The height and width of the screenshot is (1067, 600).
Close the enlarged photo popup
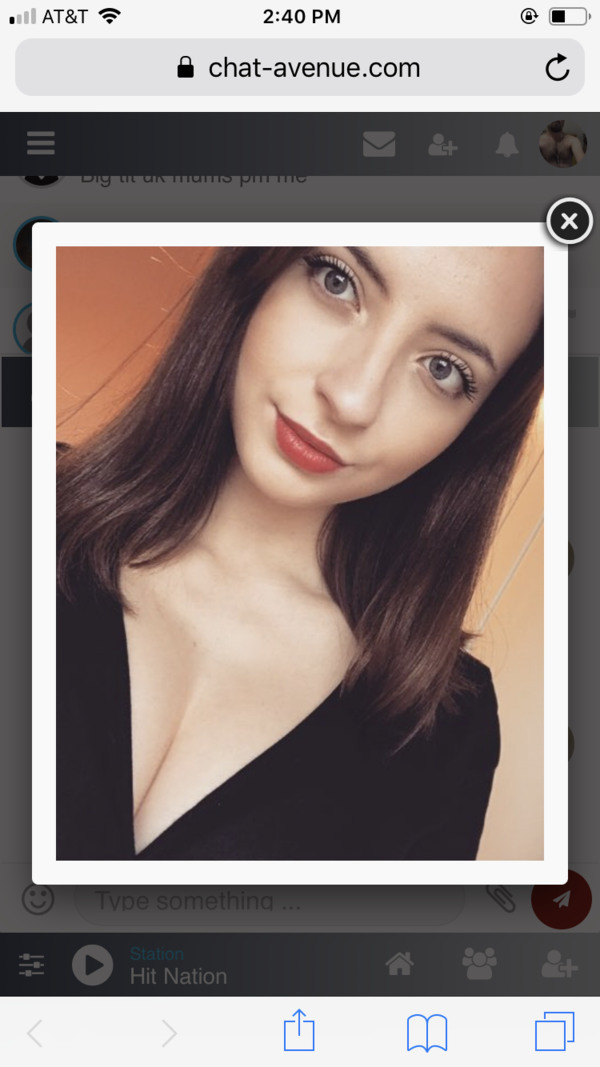569,221
